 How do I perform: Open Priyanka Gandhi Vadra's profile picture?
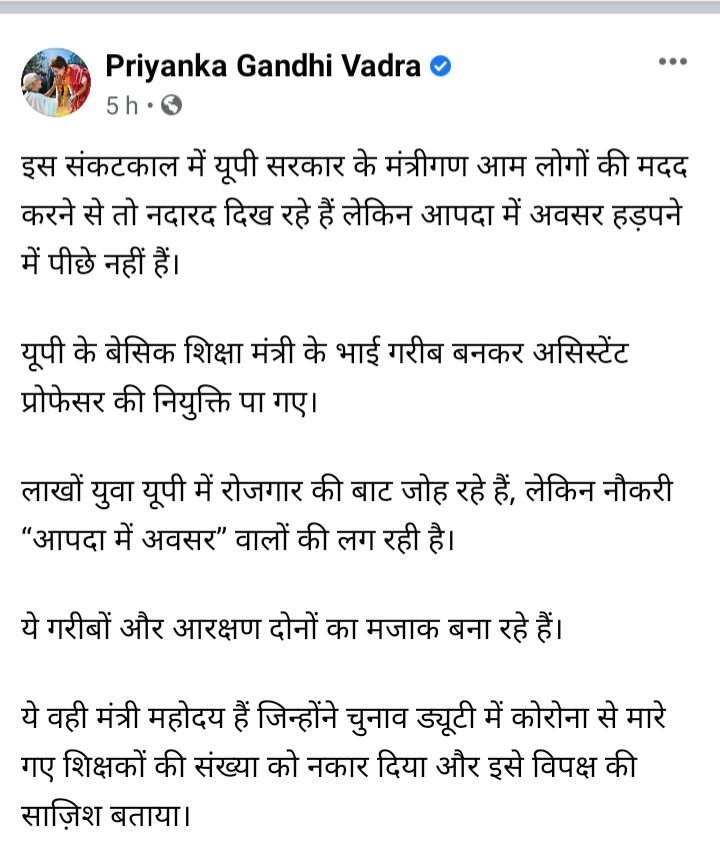[53, 83]
